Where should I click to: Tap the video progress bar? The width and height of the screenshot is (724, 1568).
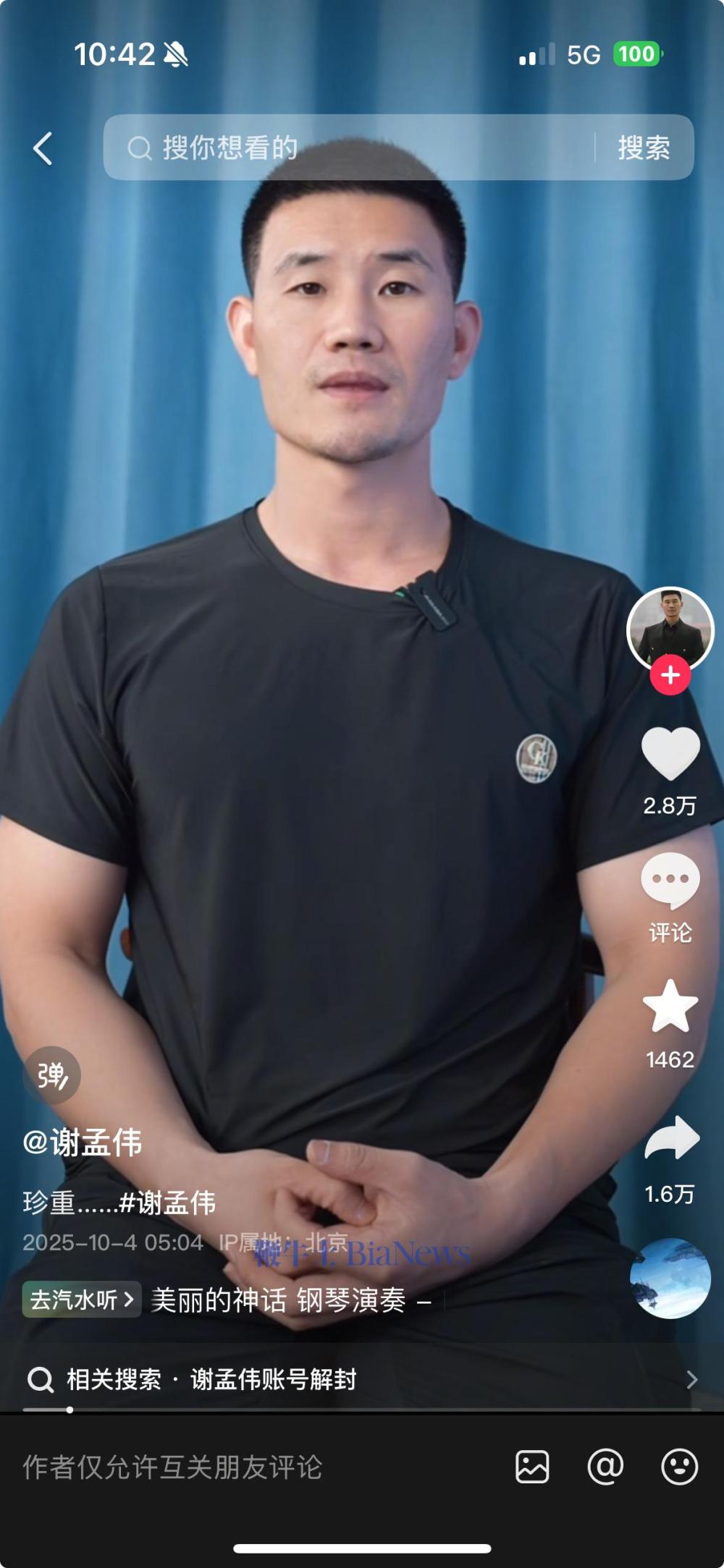coord(362,1410)
